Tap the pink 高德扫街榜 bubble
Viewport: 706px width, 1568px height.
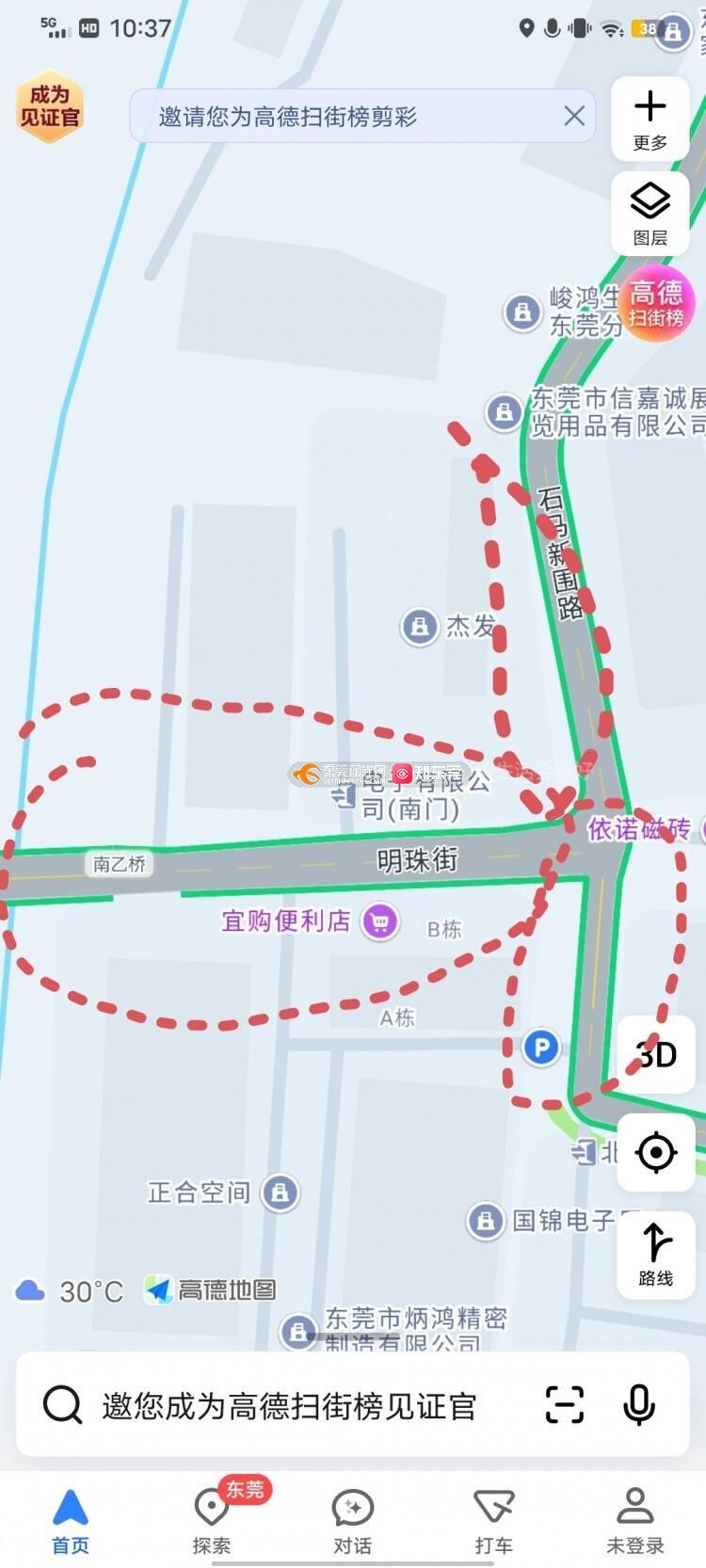pyautogui.click(x=657, y=305)
